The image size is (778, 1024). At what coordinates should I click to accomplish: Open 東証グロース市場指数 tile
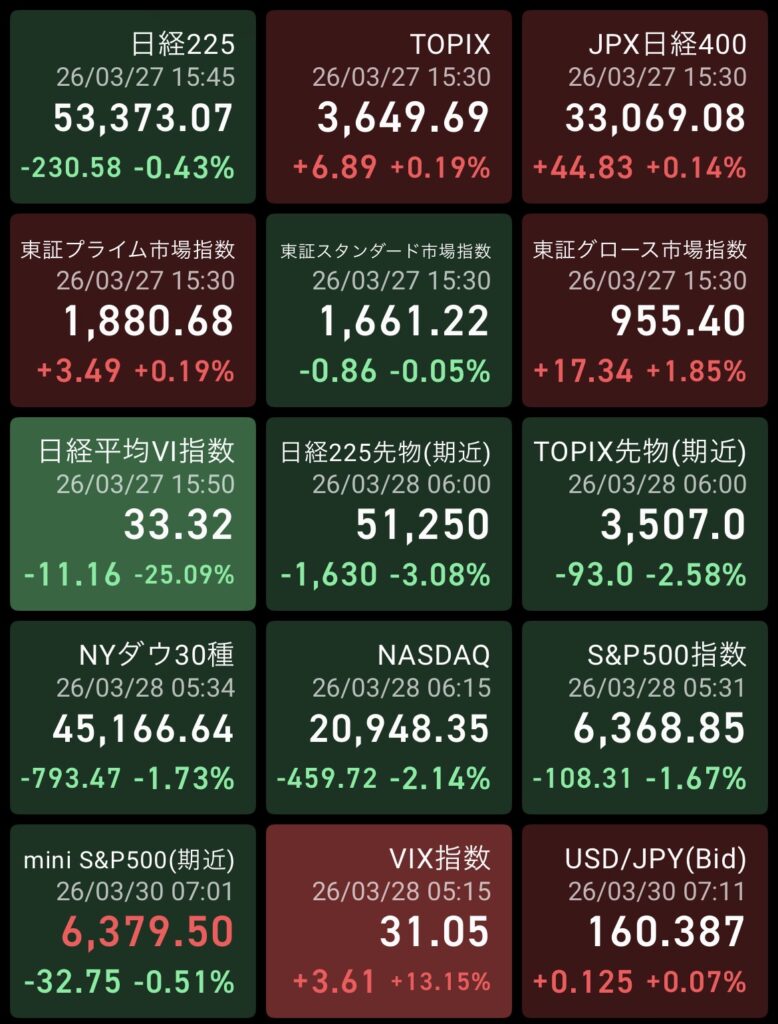point(645,310)
